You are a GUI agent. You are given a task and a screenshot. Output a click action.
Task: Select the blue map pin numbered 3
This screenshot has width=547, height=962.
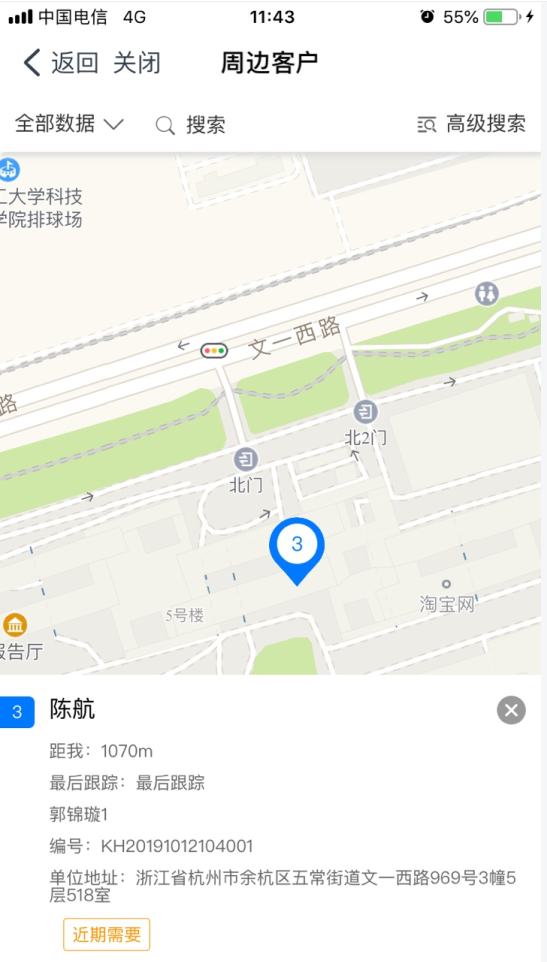(x=297, y=550)
